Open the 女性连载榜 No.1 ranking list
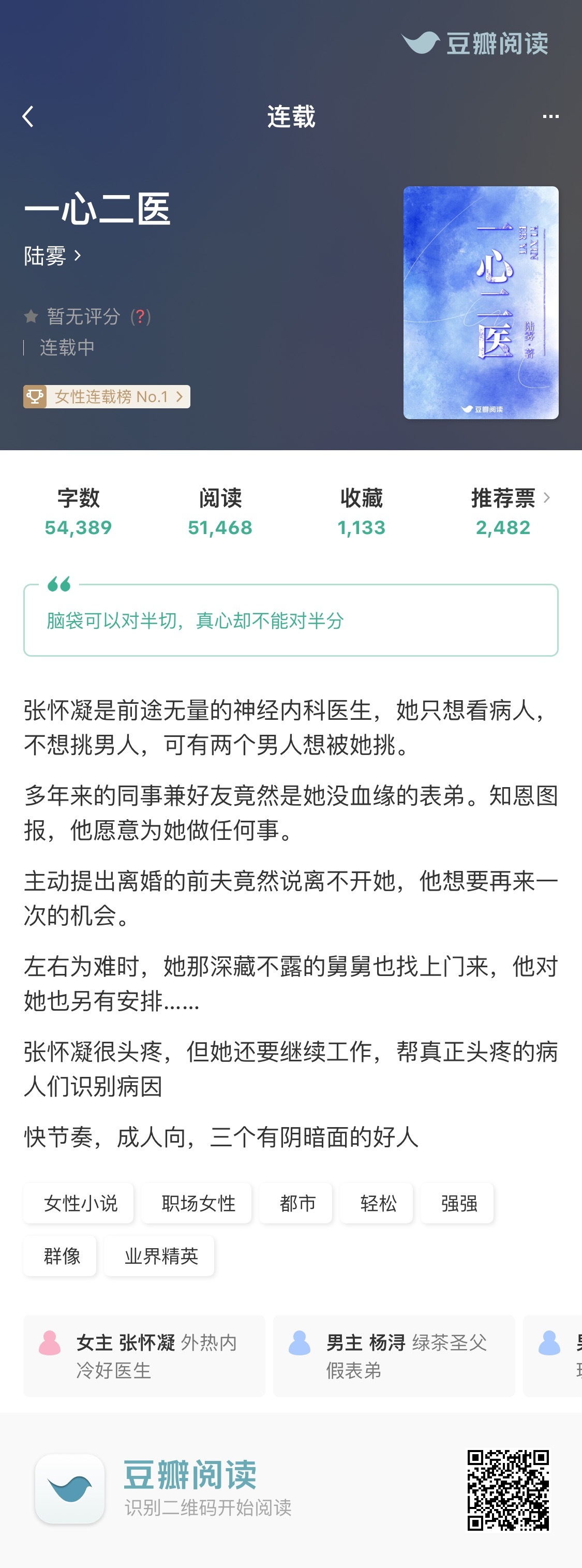 point(107,396)
